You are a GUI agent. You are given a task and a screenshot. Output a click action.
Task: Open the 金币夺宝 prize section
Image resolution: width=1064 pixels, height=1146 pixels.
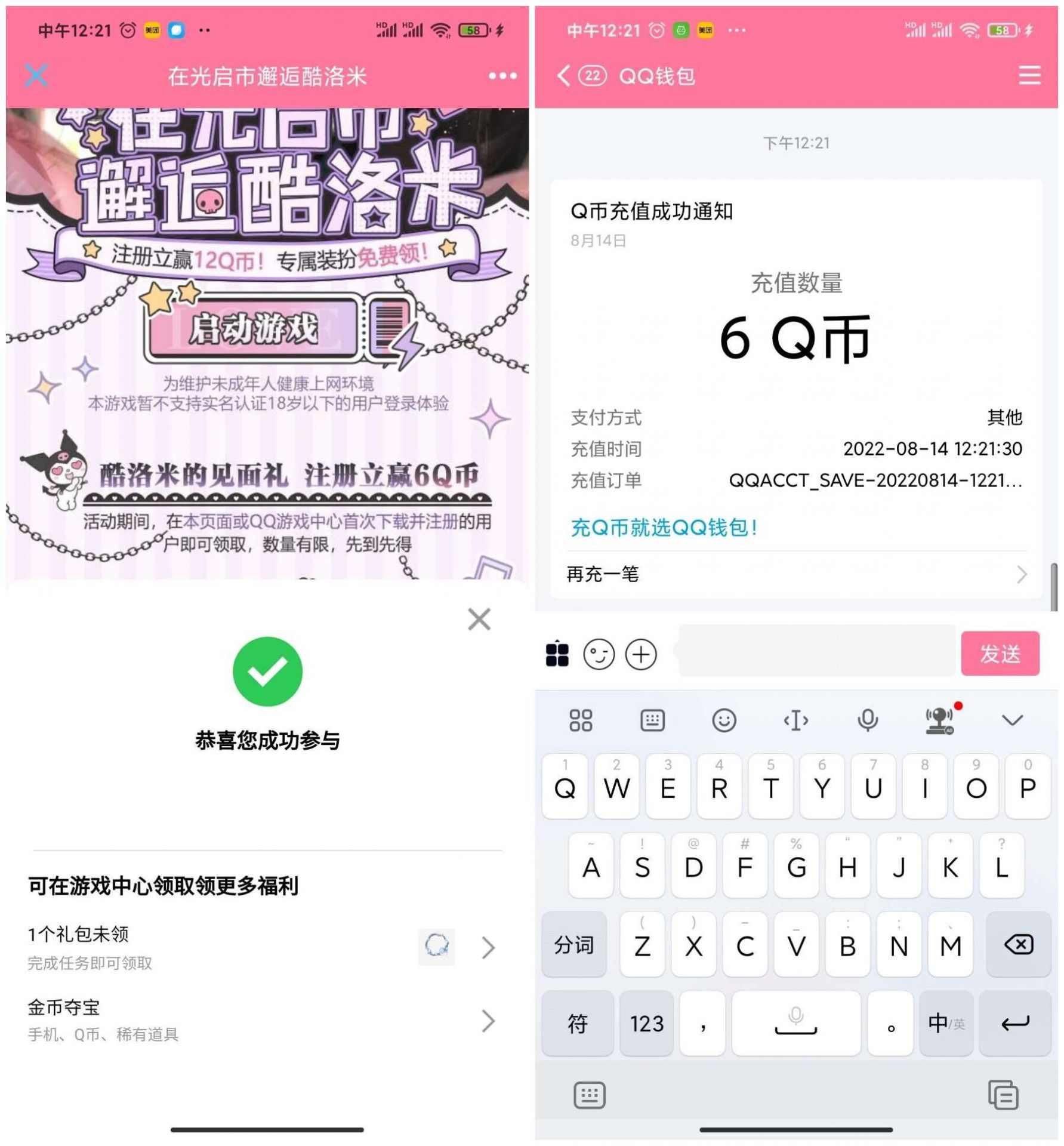[263, 1015]
